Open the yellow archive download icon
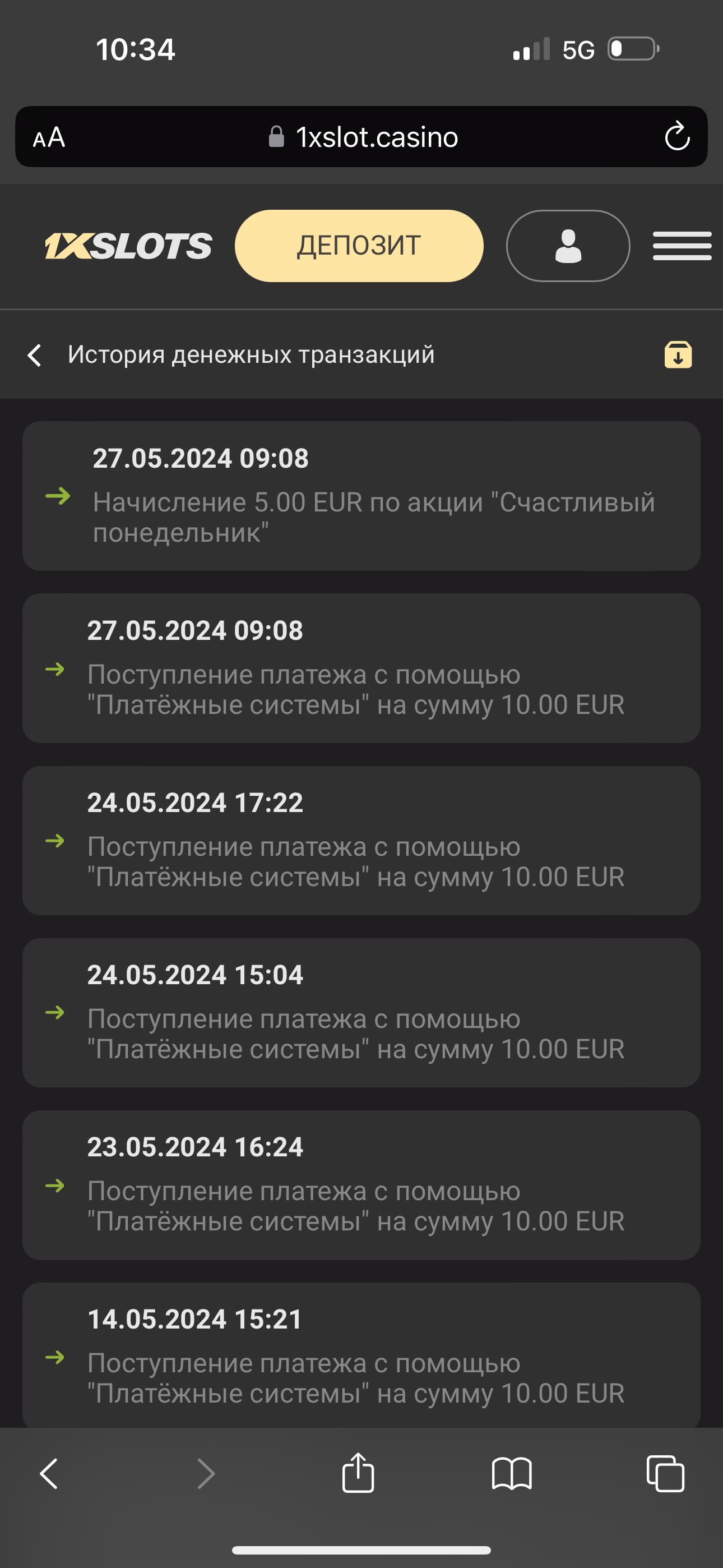This screenshot has width=723, height=1568. click(x=678, y=354)
